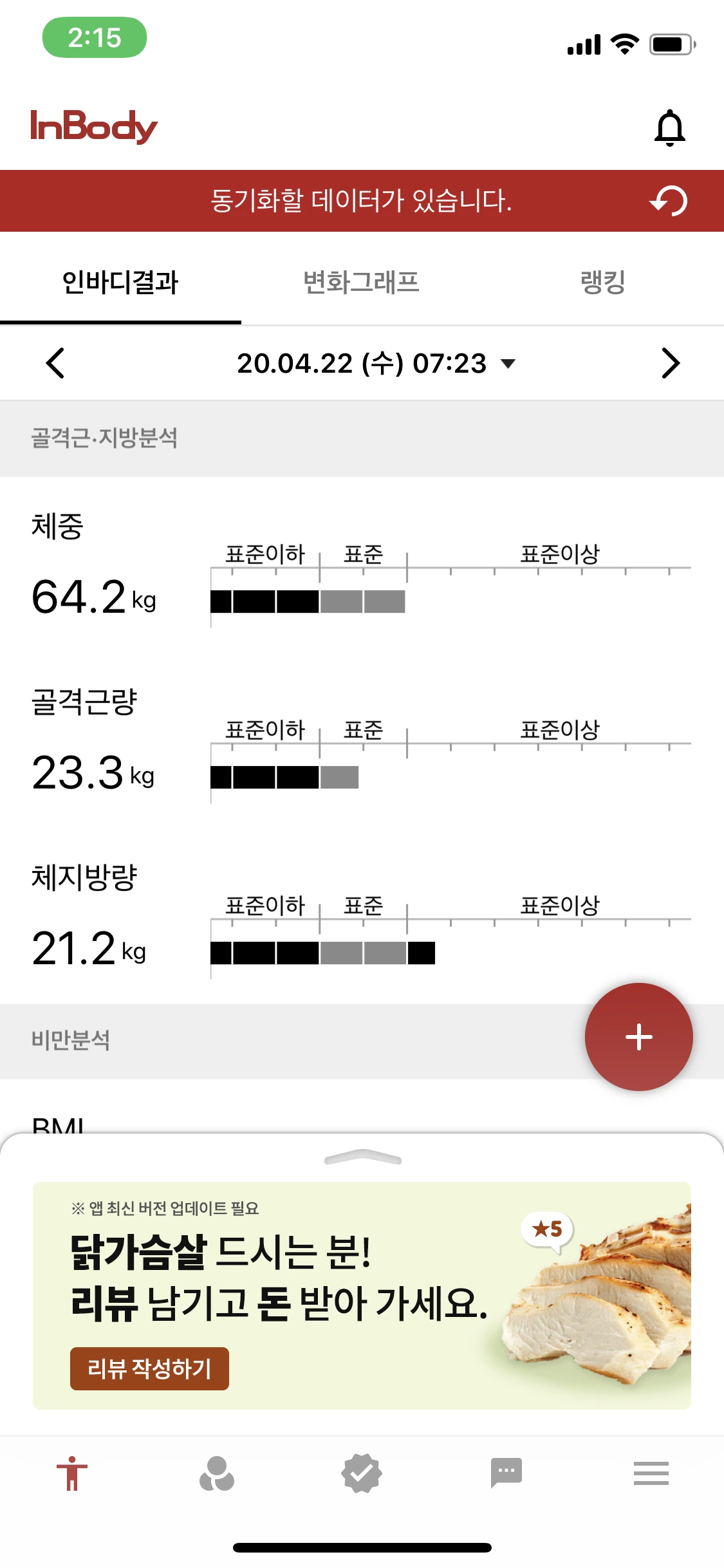Expand the bottom sheet handle
This screenshot has height=1568, width=724.
362,1158
